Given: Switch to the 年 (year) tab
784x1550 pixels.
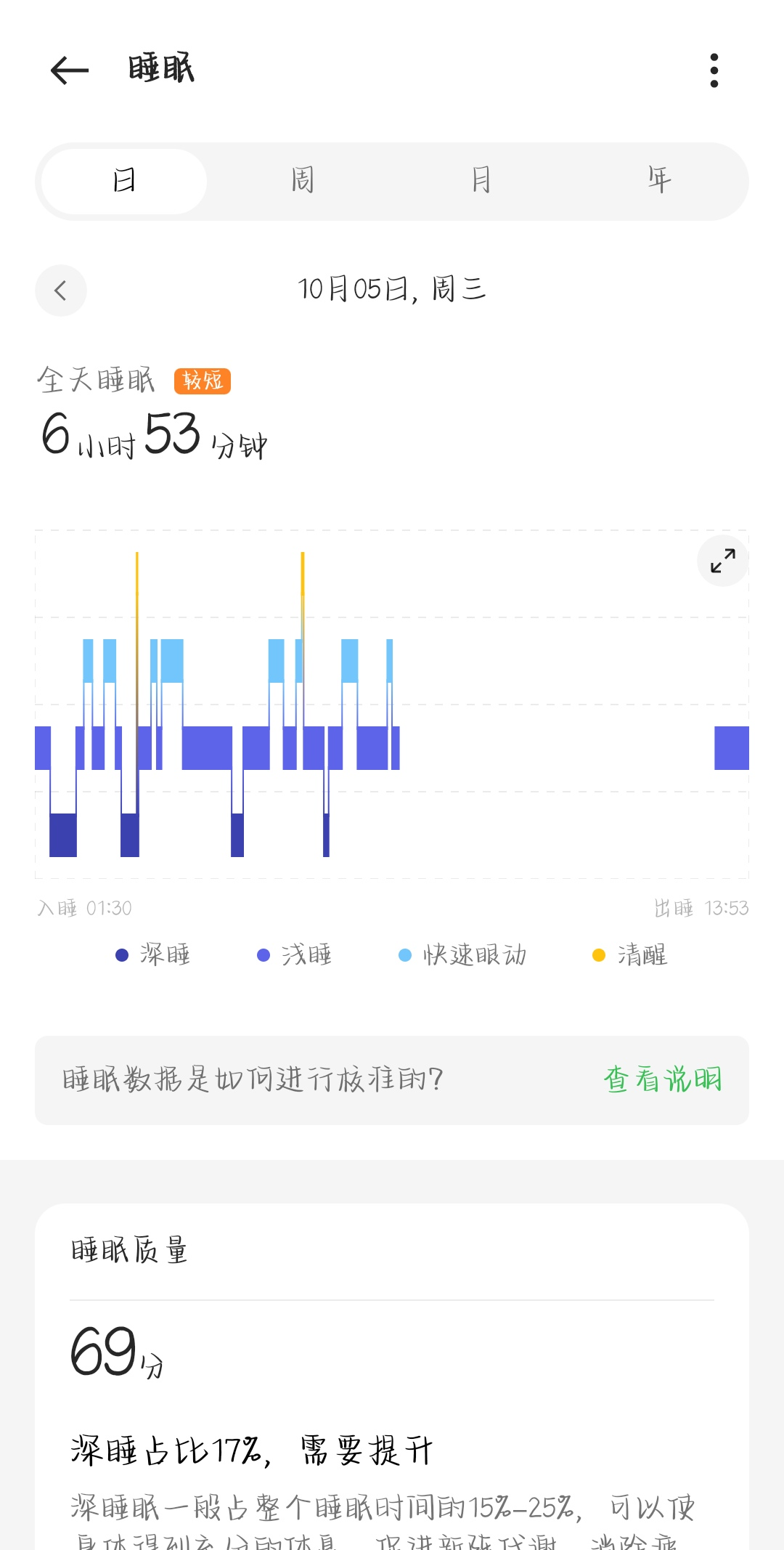Looking at the screenshot, I should point(659,181).
